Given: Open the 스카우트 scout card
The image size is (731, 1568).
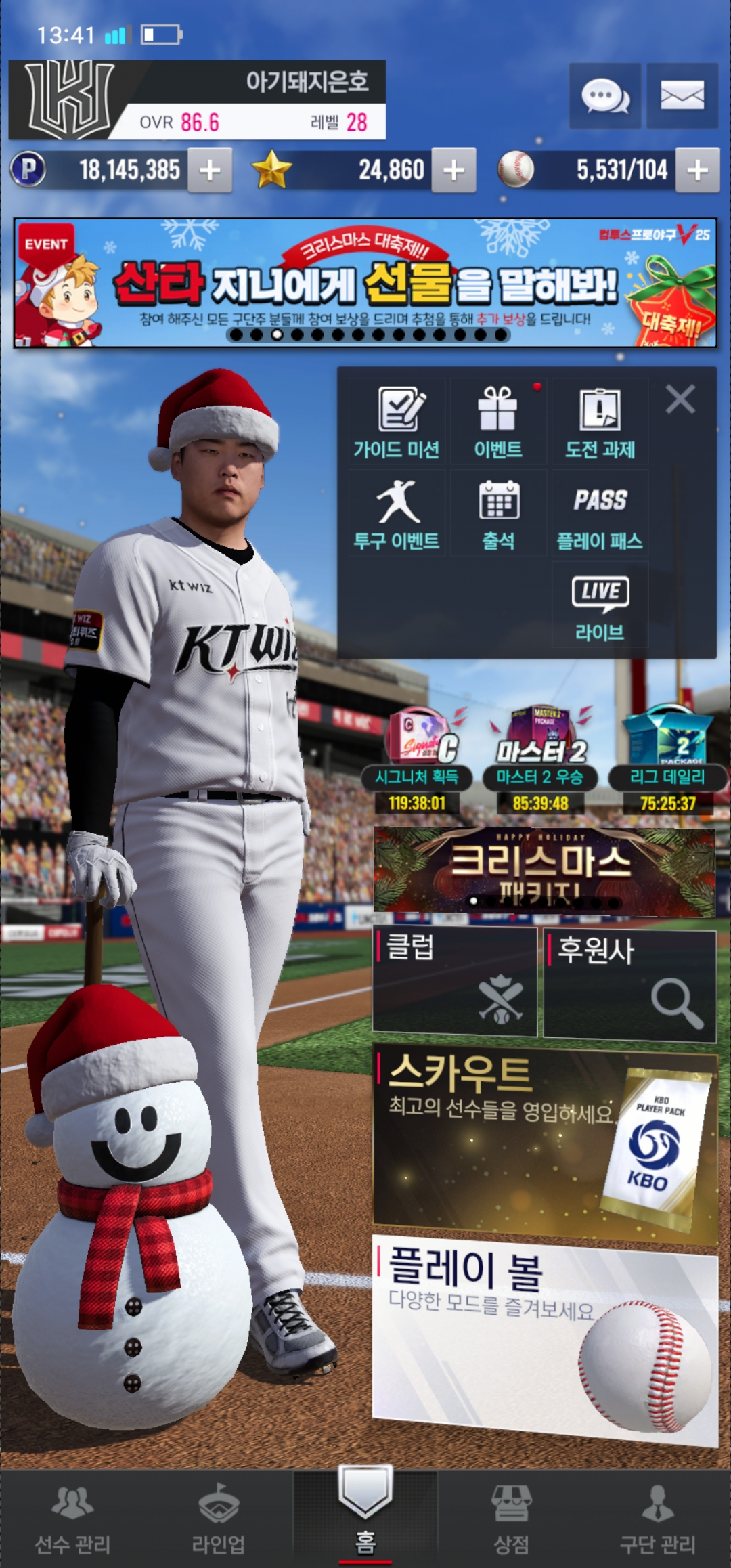Looking at the screenshot, I should tap(544, 1144).
